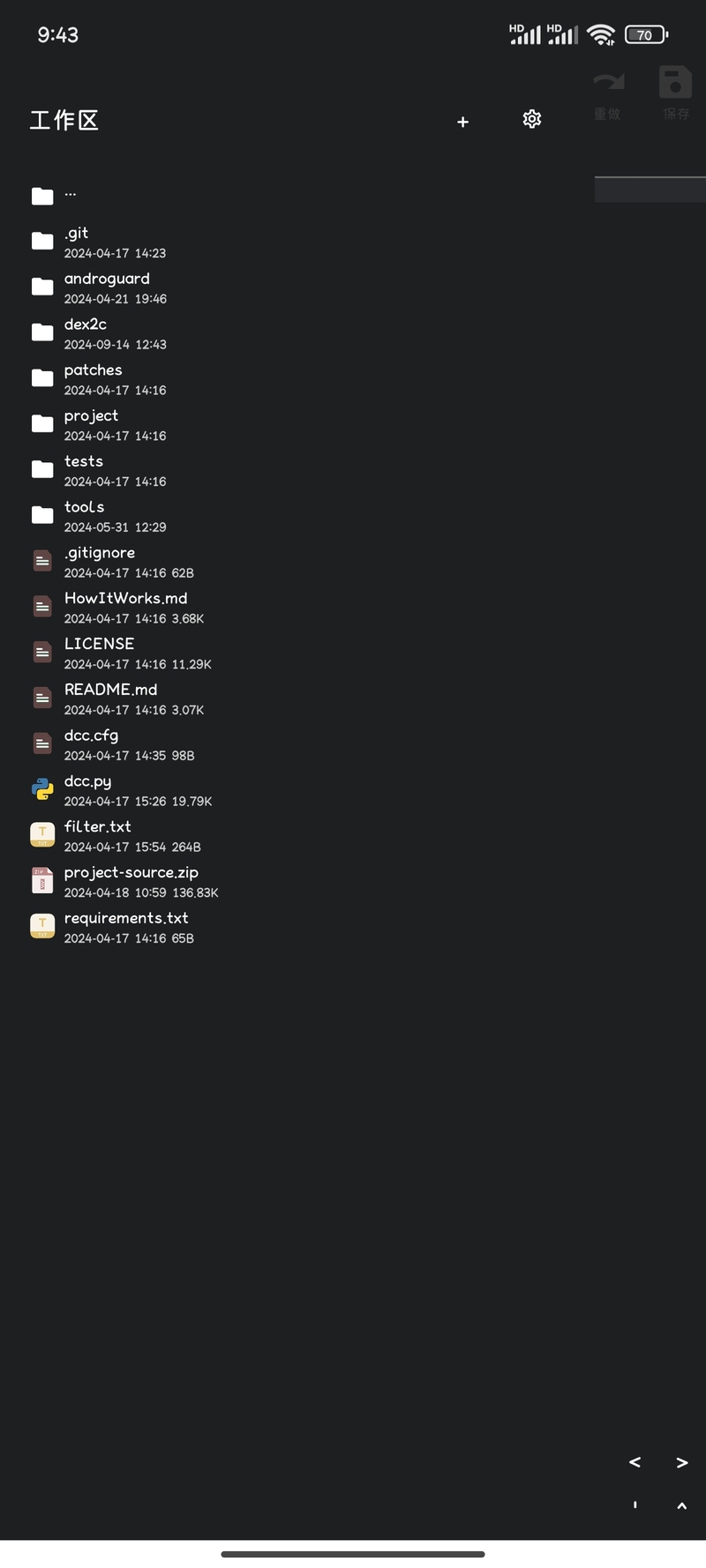Viewport: 706px width, 1568px height.
Task: Open the androguard folder
Action: coord(291,287)
